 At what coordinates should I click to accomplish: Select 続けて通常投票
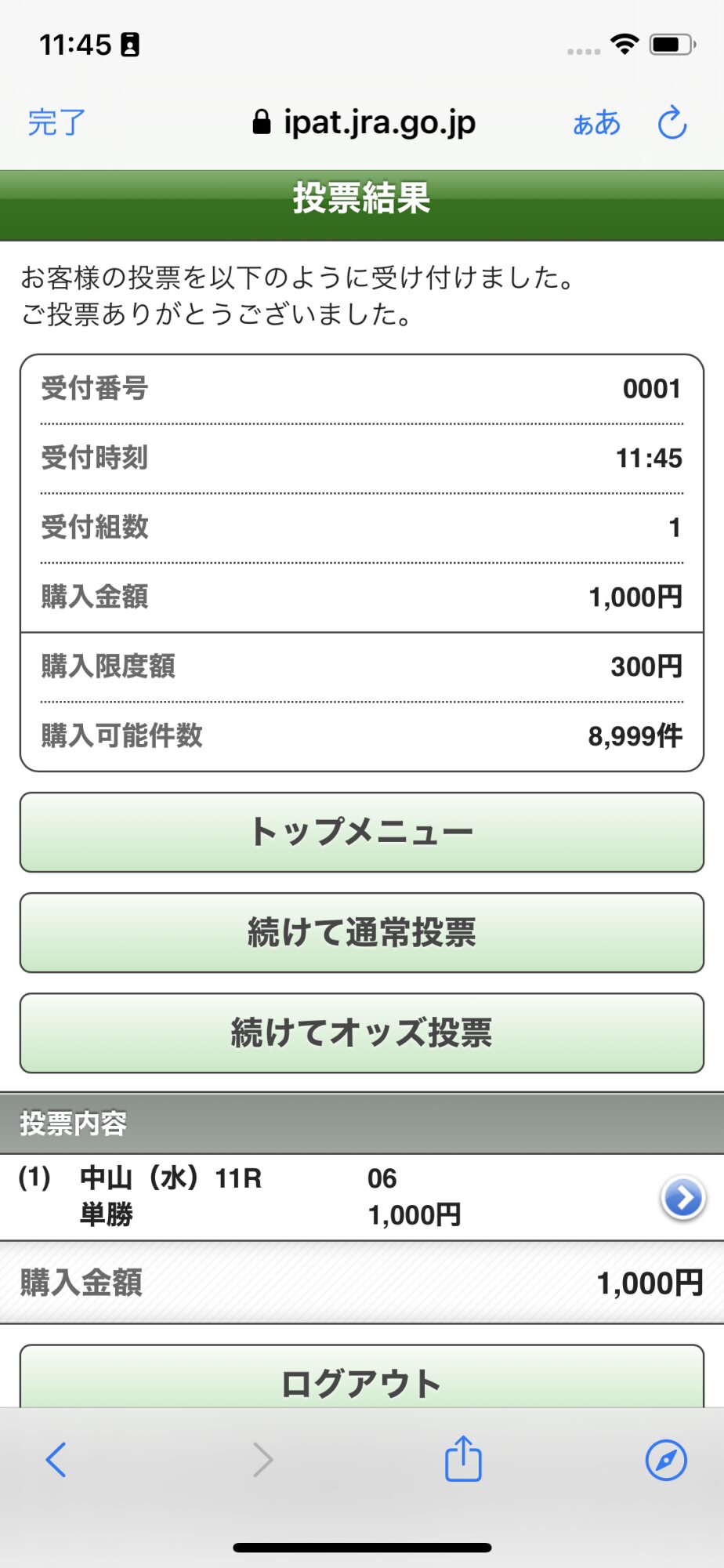pyautogui.click(x=362, y=932)
